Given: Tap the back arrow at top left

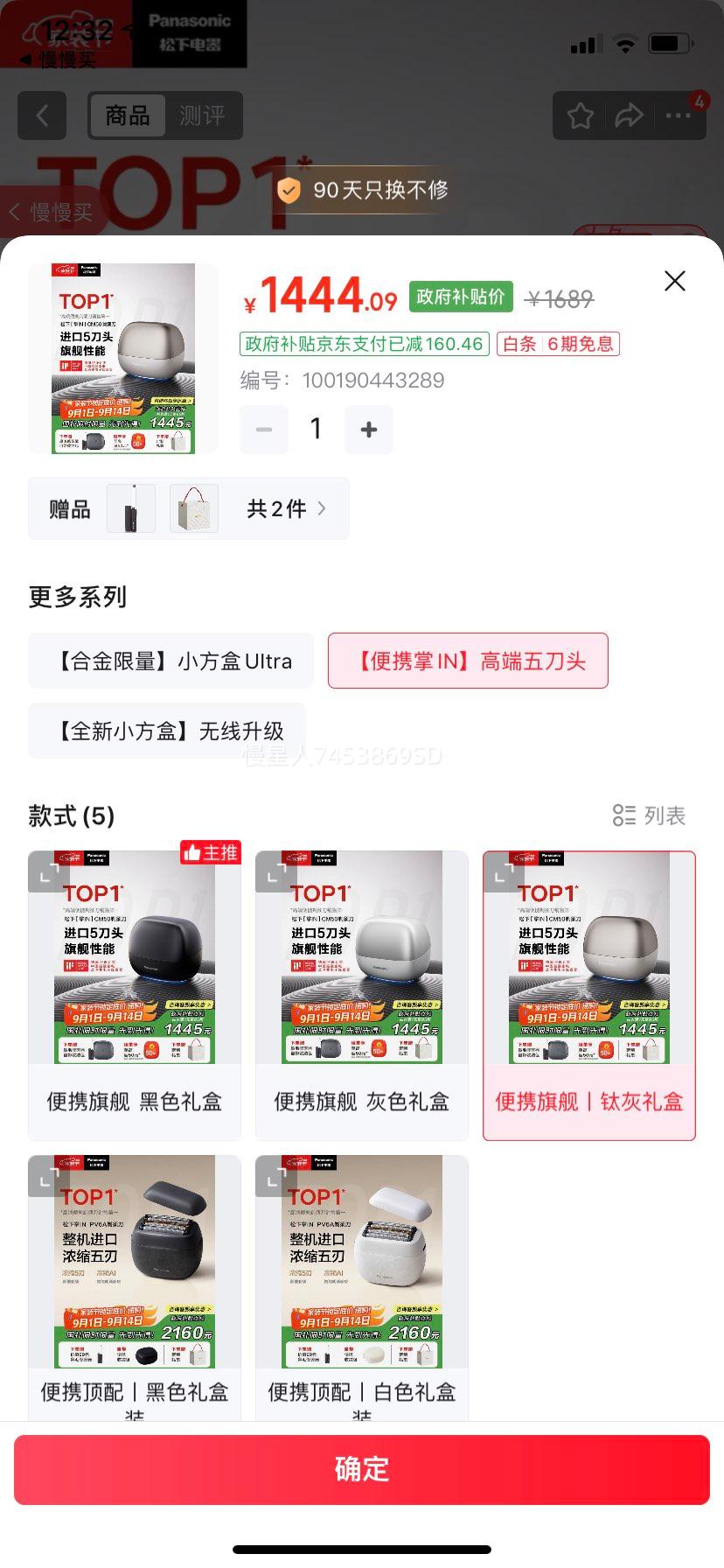Looking at the screenshot, I should (x=41, y=115).
